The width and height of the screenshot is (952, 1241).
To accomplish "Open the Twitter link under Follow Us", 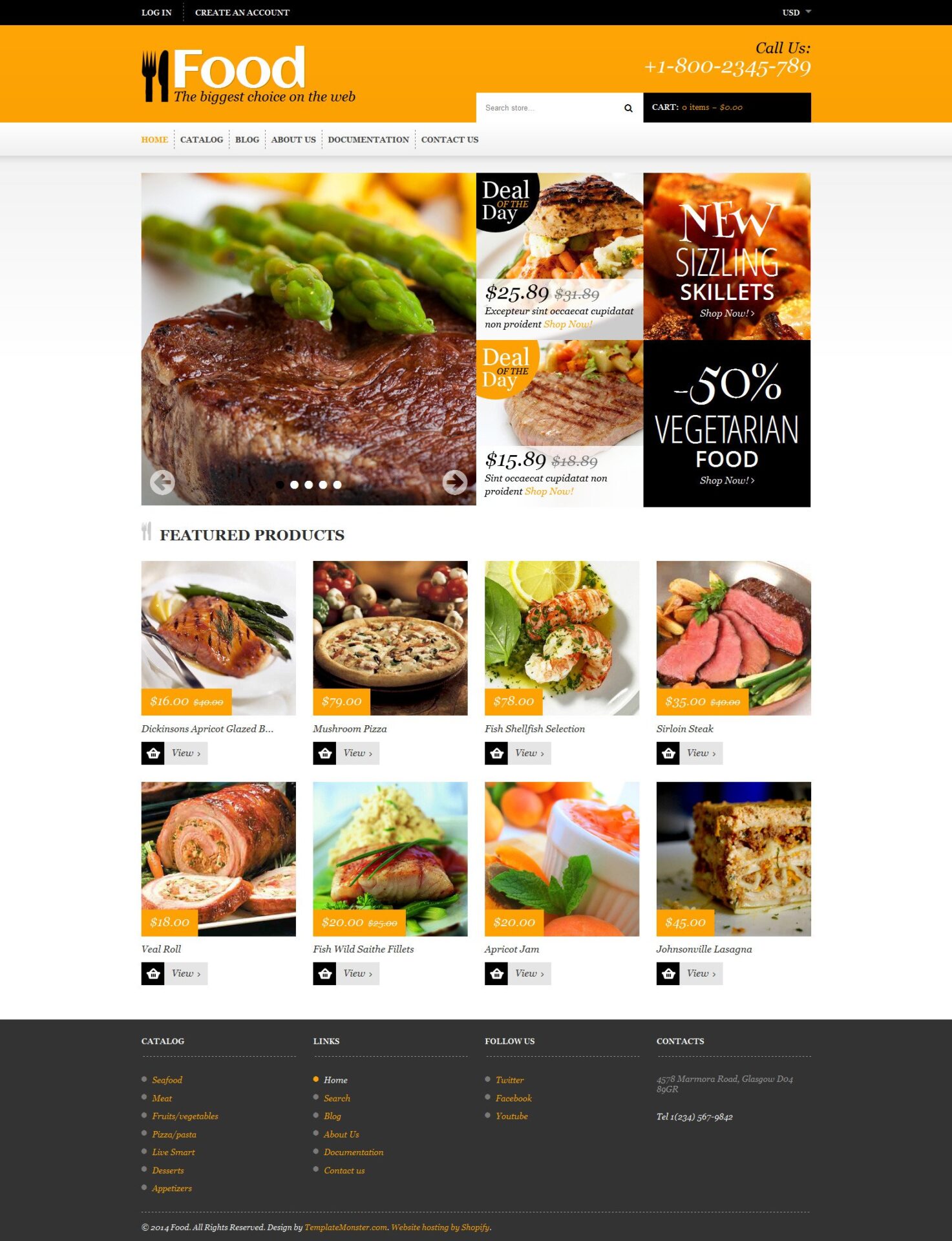I will click(509, 1080).
